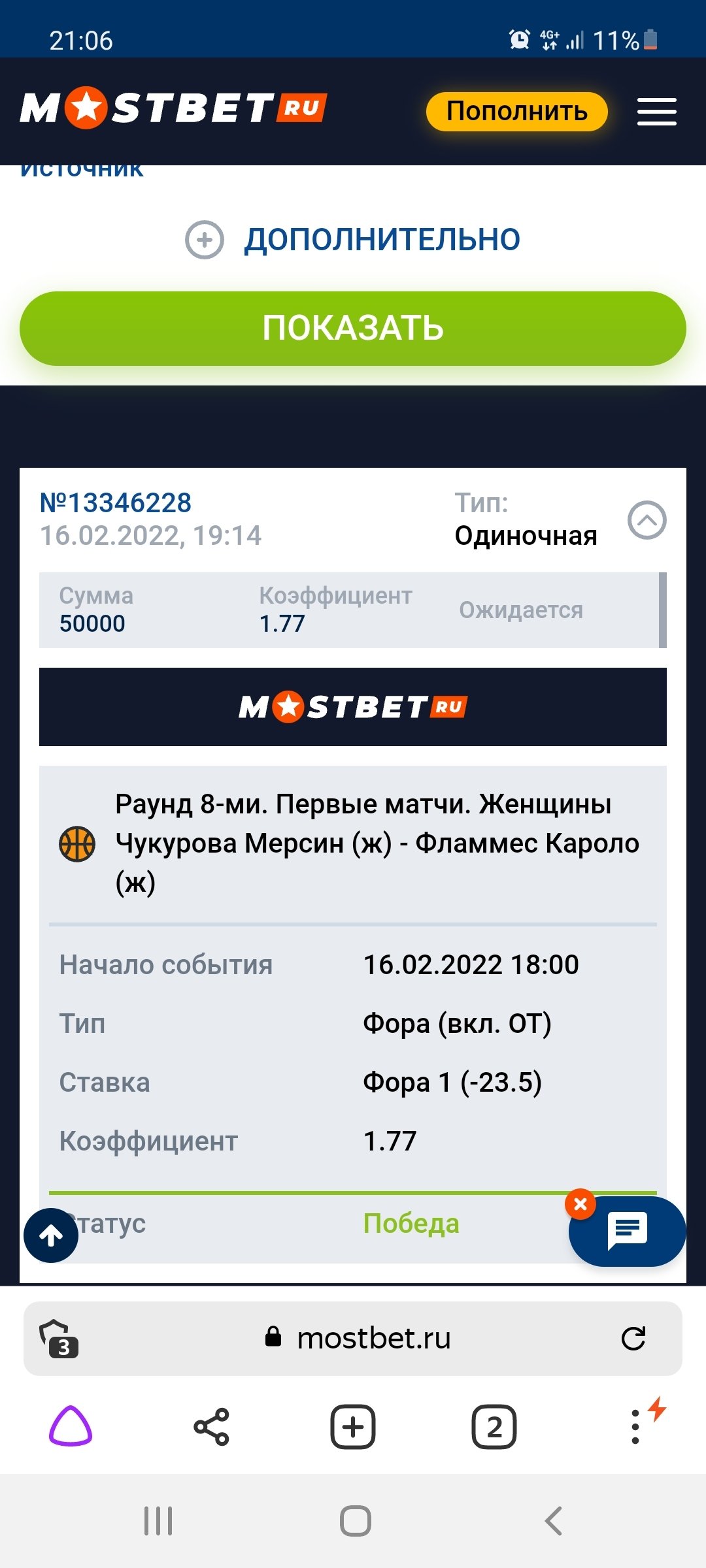
Task: Tap the green ПОКАЗАТЬ button
Action: pyautogui.click(x=353, y=328)
